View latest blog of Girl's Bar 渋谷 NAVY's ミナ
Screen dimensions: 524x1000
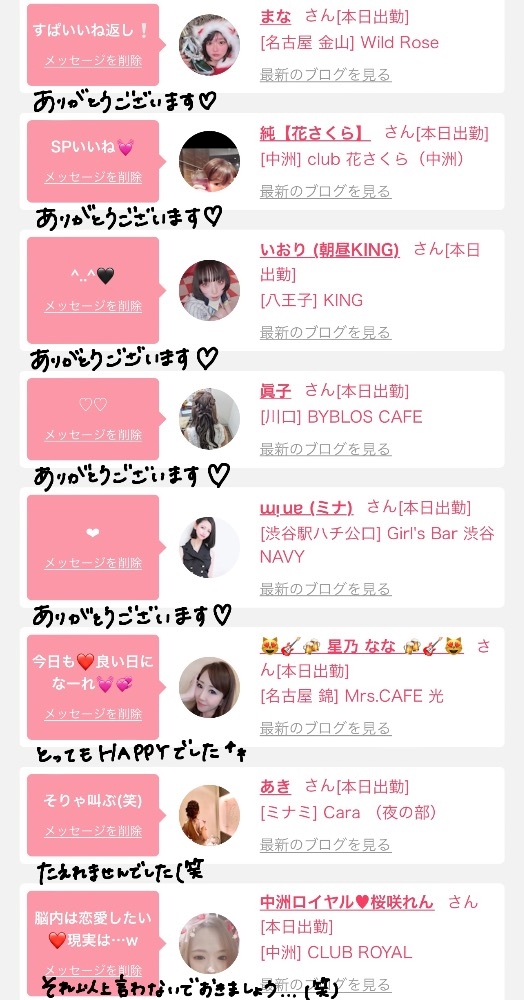click(325, 589)
